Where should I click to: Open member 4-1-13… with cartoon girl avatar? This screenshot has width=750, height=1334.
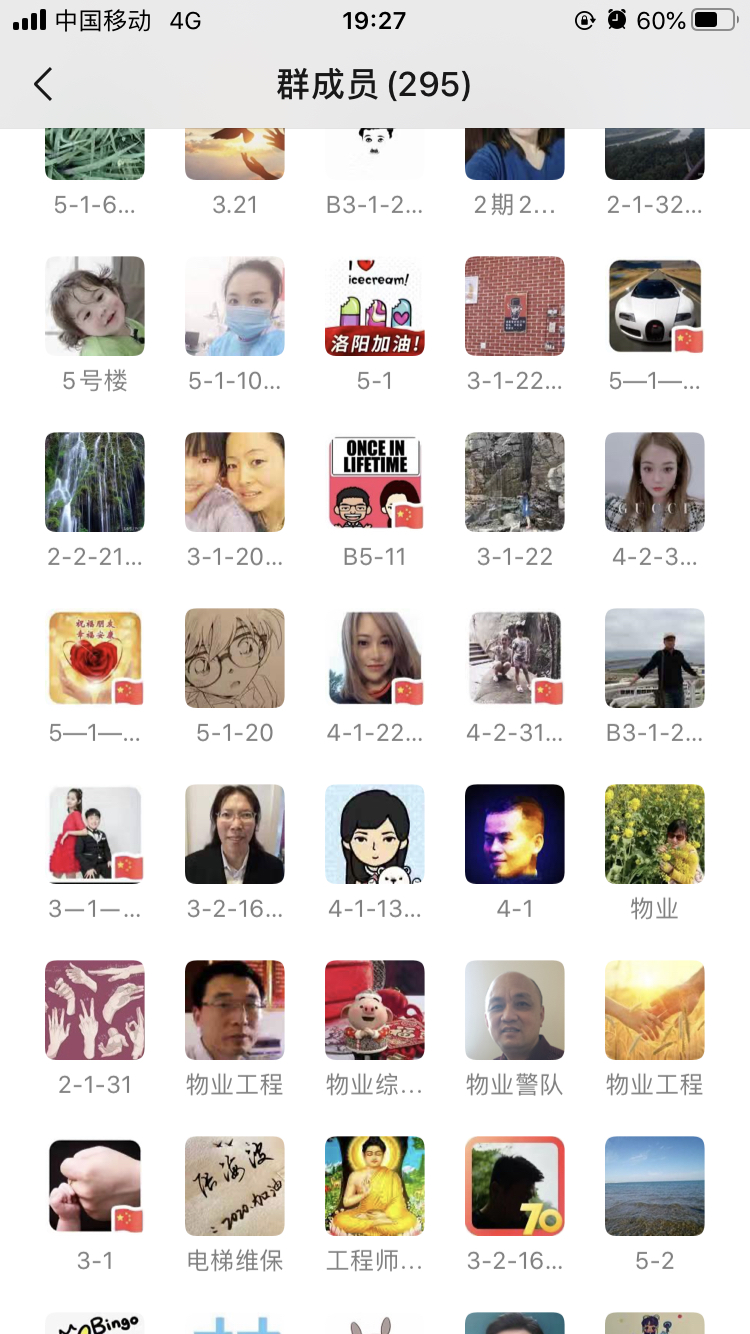375,834
